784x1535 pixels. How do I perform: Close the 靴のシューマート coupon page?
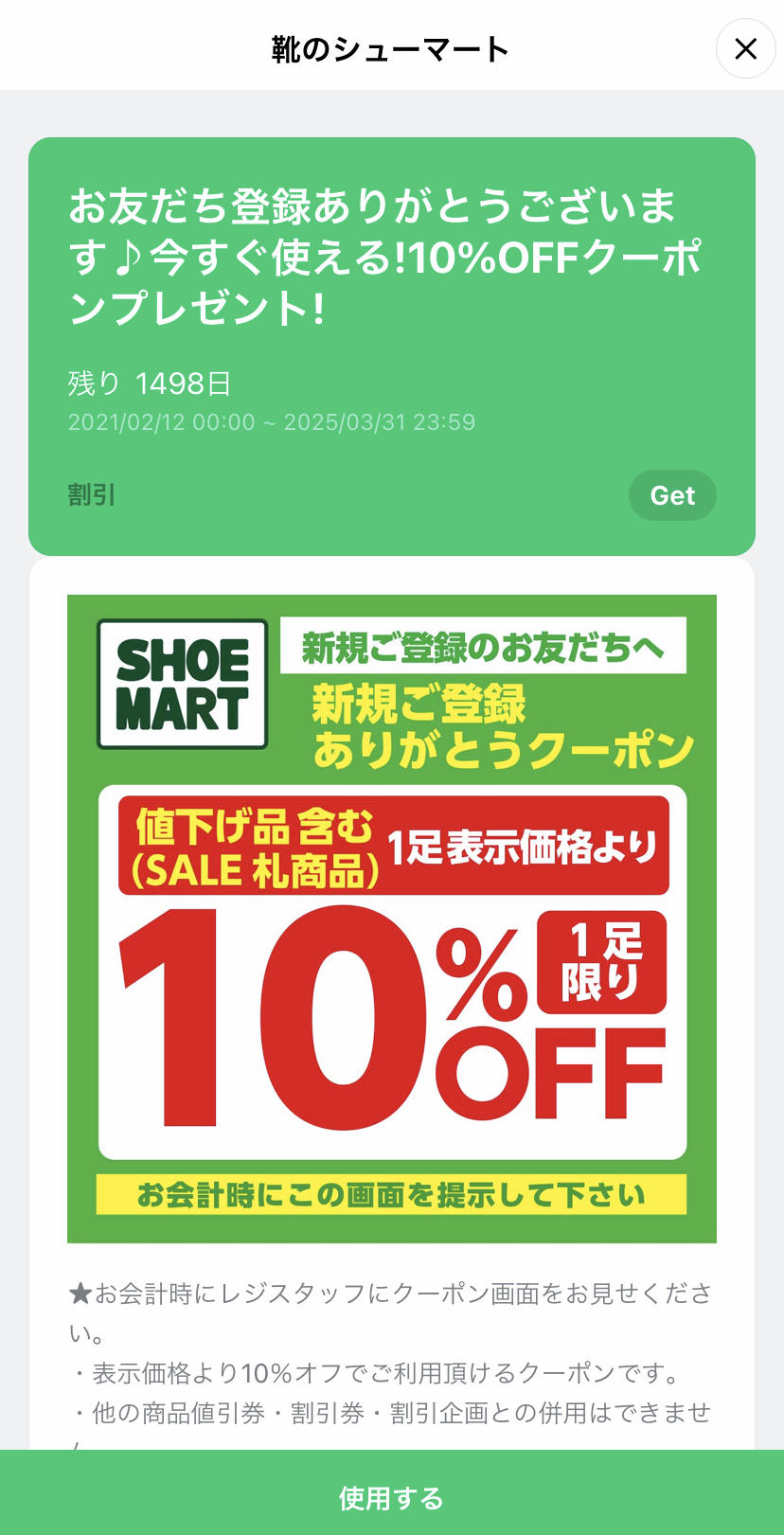(745, 48)
